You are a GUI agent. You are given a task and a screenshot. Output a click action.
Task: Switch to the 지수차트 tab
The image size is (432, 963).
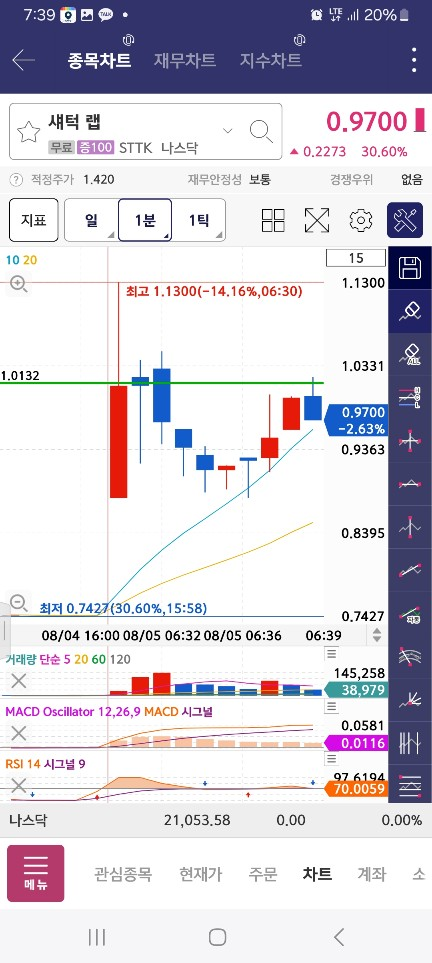[270, 60]
